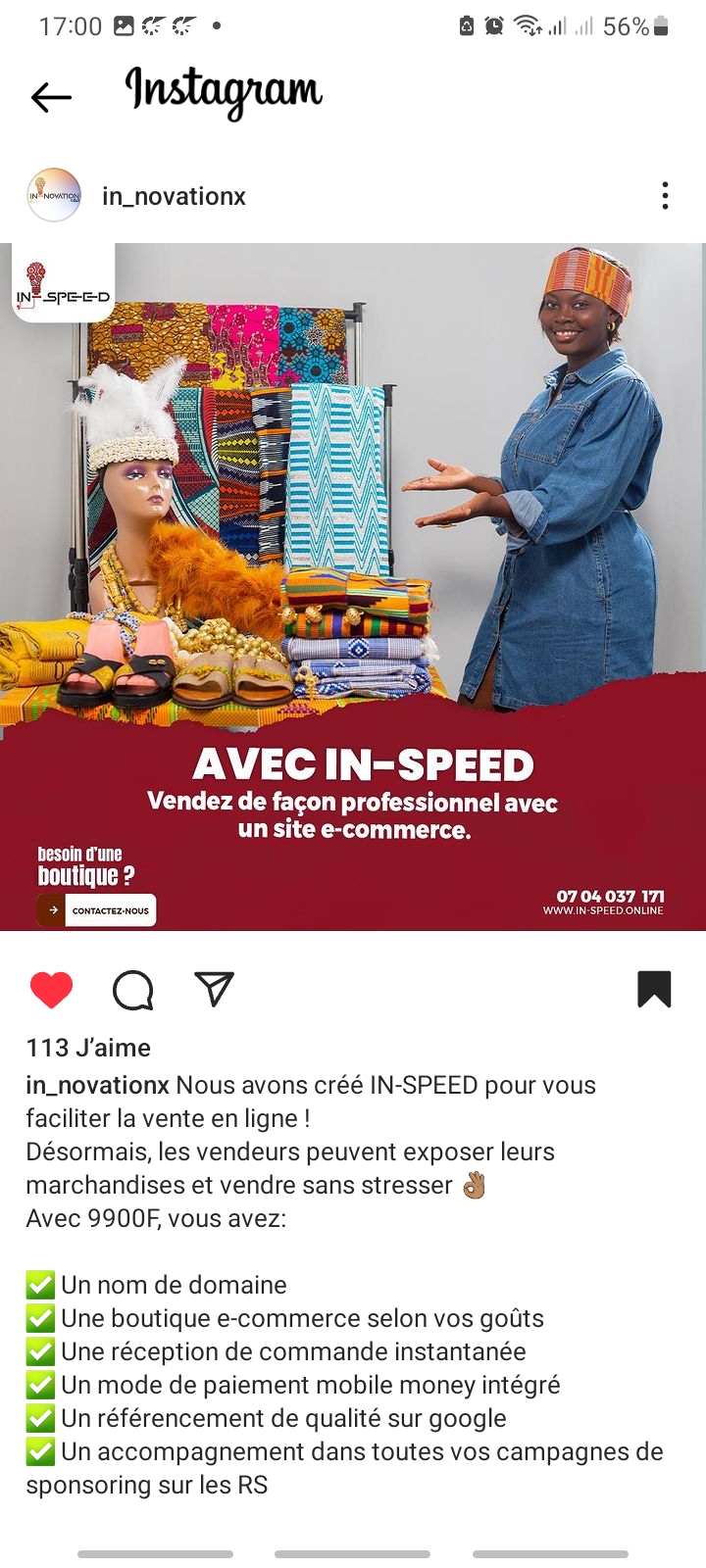Share the post via paper plane icon
The image size is (706, 1568).
(214, 989)
